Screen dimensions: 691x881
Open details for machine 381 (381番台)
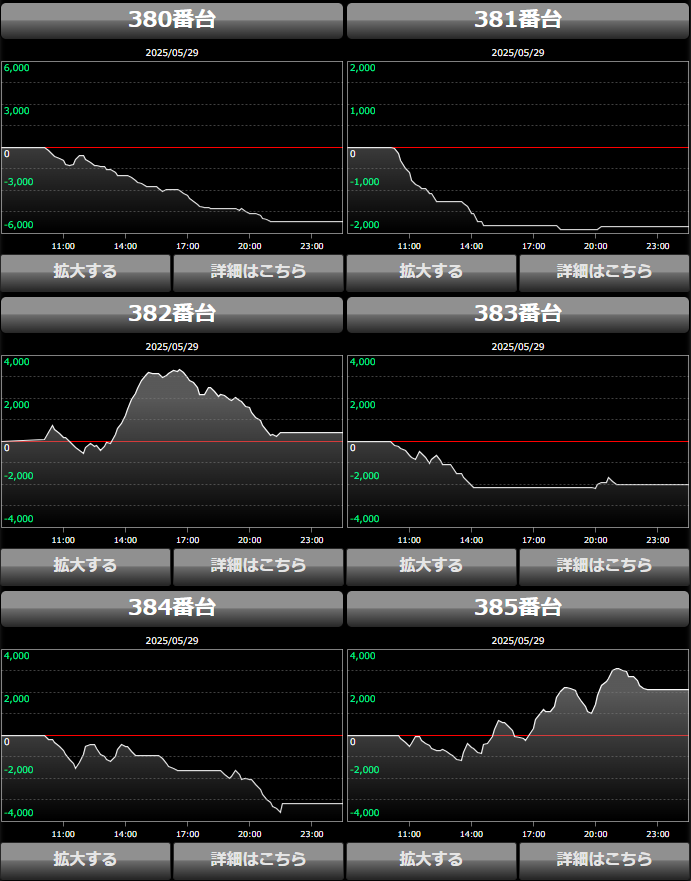pyautogui.click(x=604, y=271)
